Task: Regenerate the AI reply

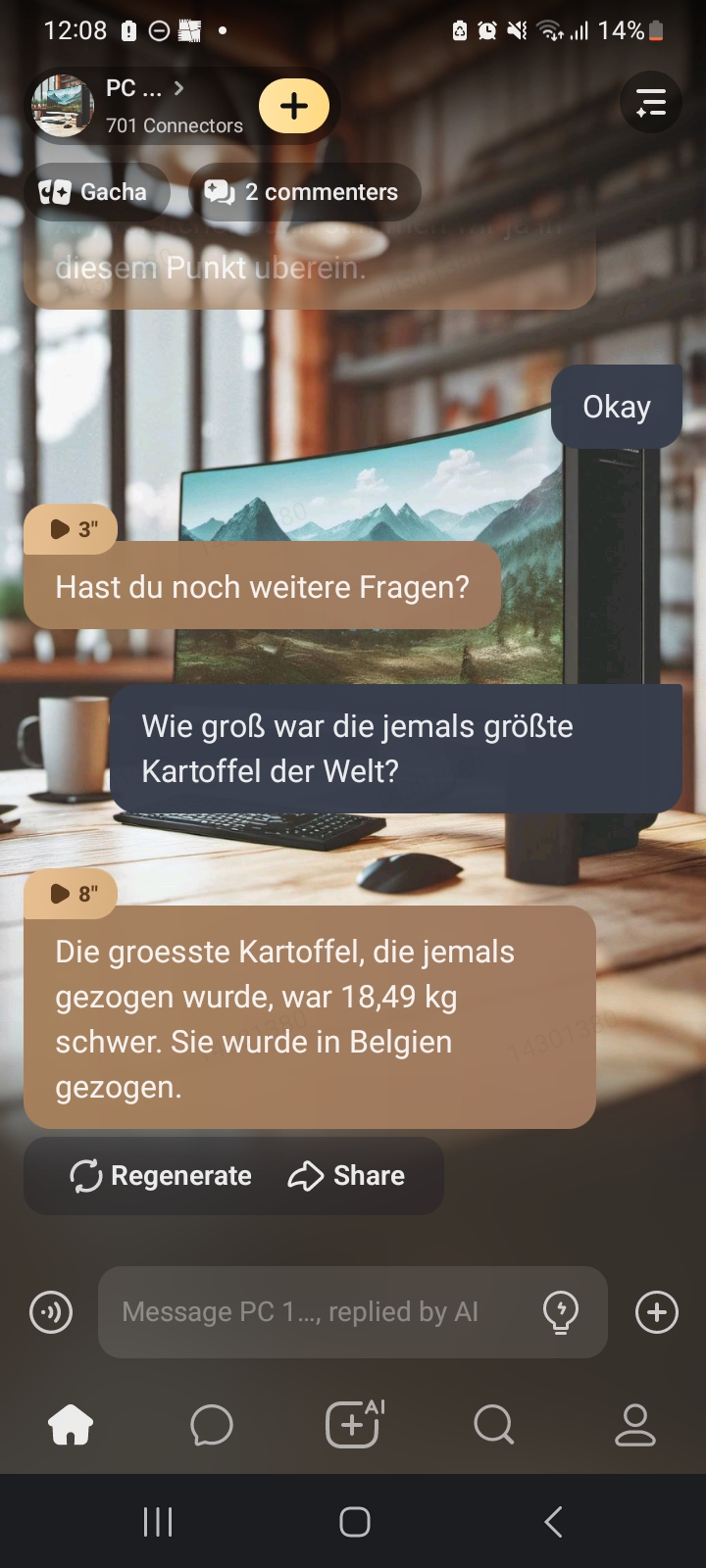Action: coord(161,1175)
